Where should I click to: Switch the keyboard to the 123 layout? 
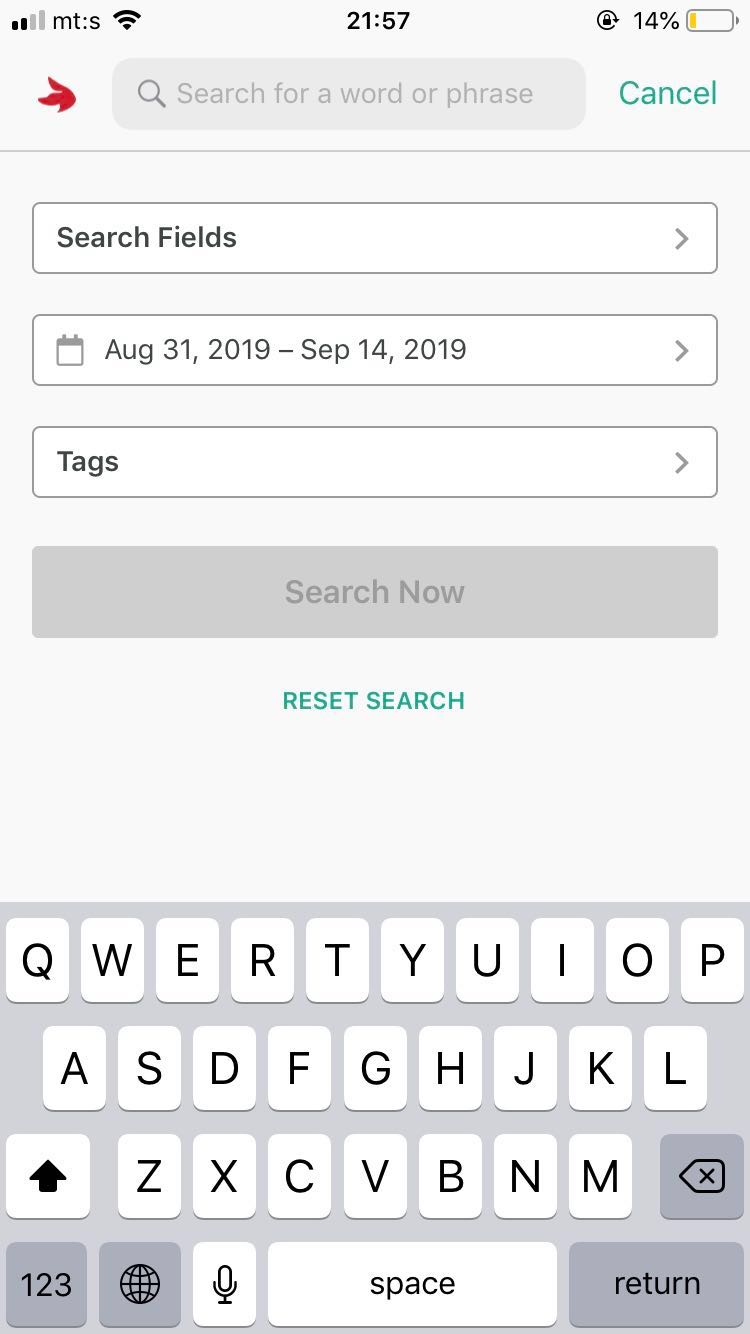click(x=46, y=1284)
